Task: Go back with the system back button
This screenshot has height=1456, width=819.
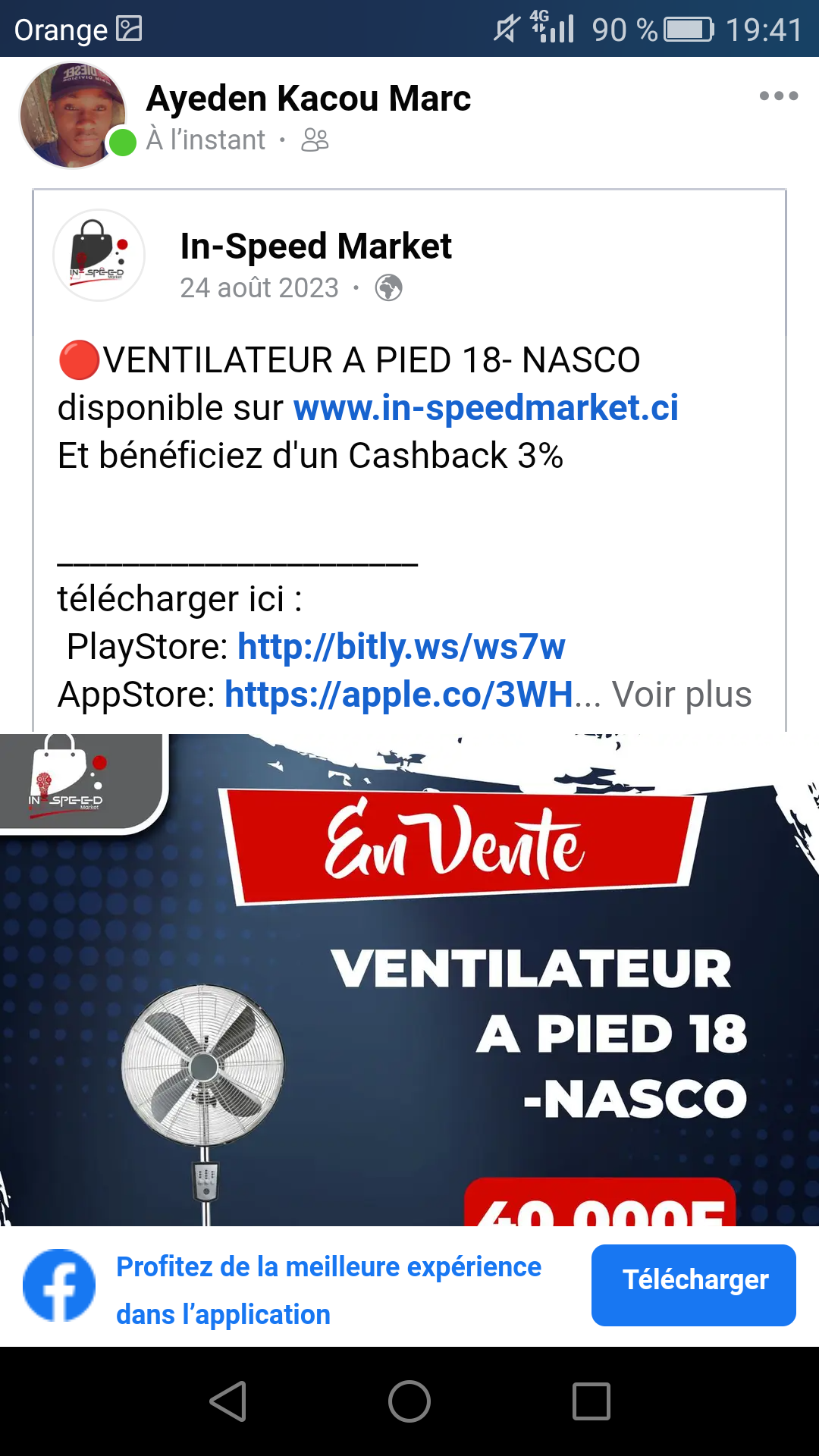Action: pyautogui.click(x=227, y=1401)
